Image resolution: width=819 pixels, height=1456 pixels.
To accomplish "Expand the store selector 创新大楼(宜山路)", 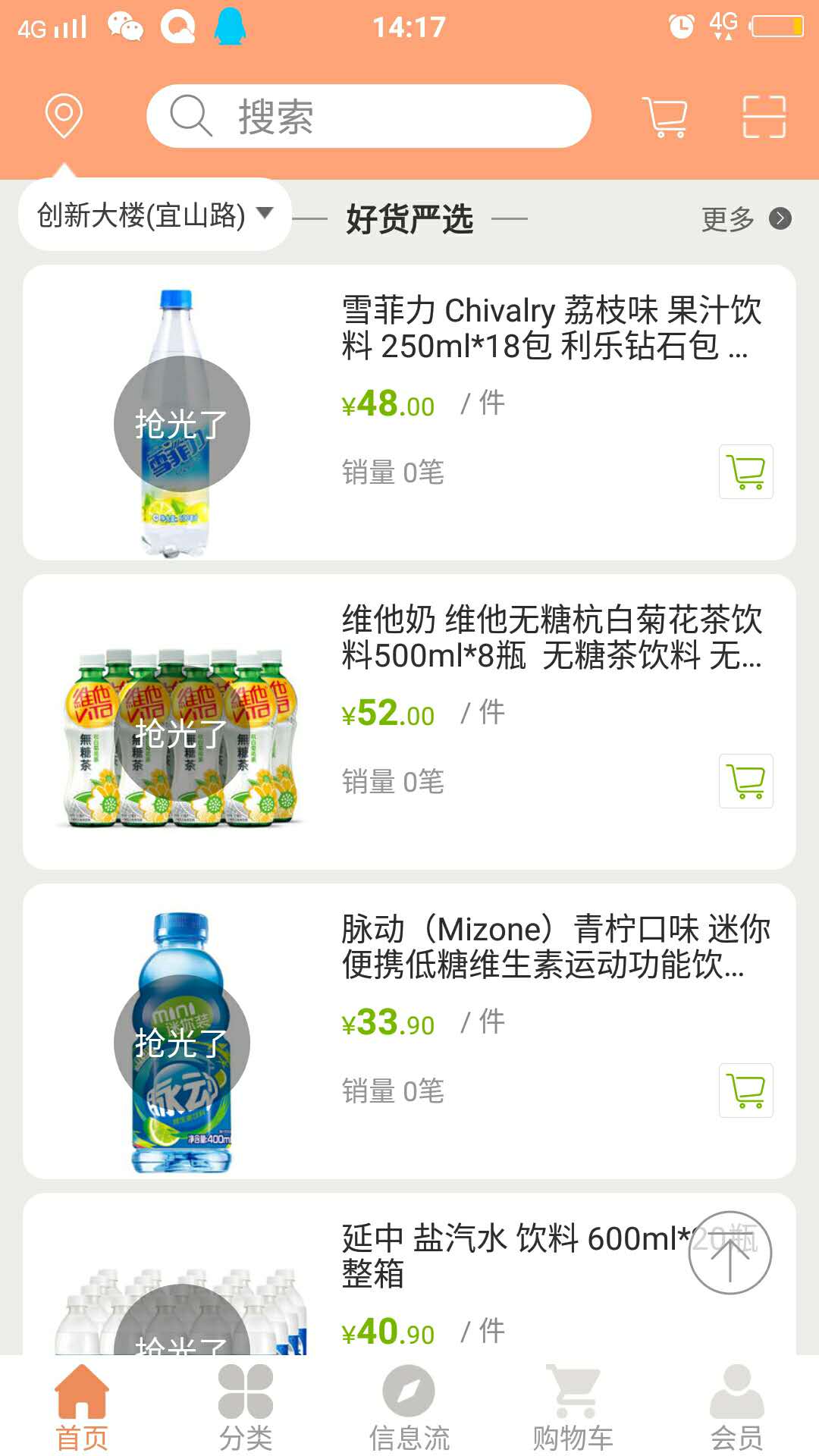I will [149, 216].
